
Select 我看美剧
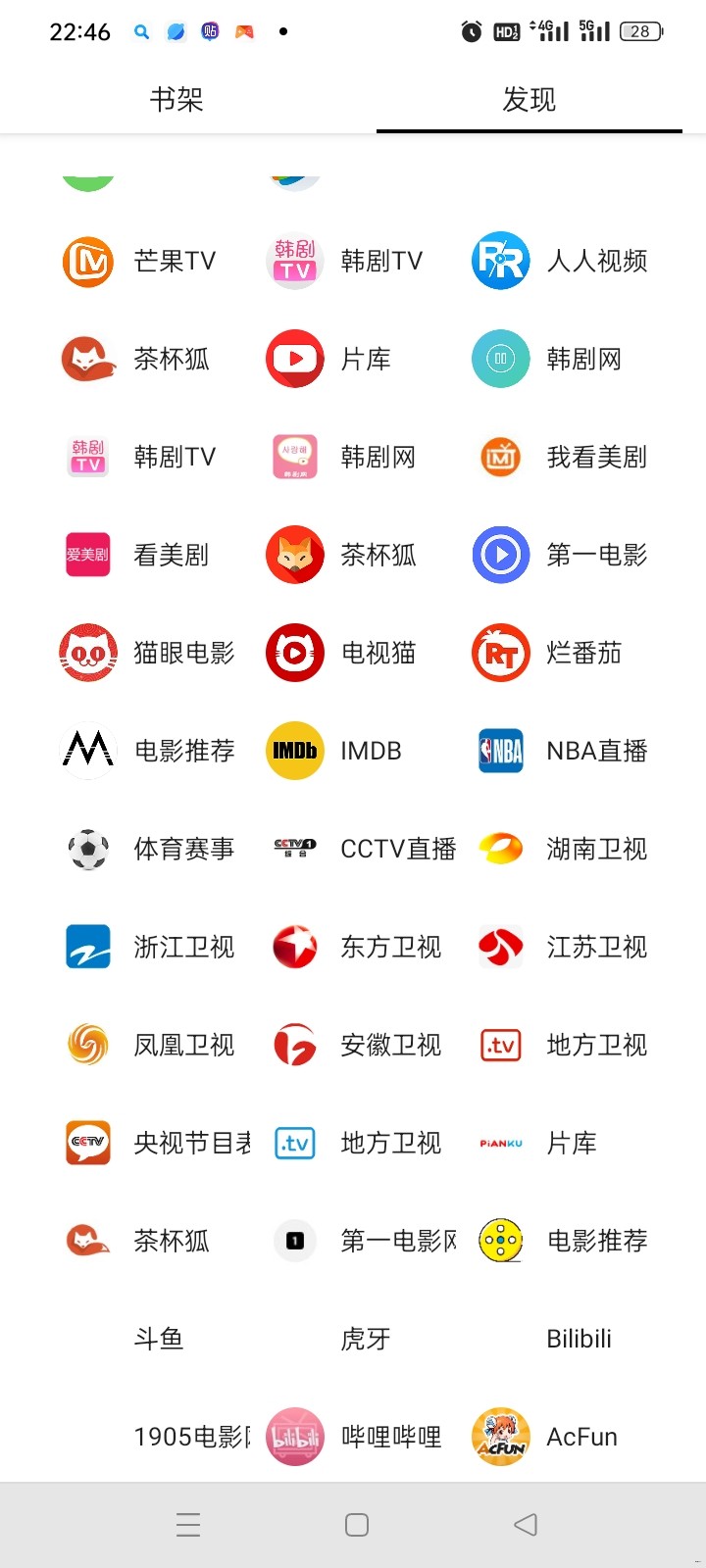[x=561, y=457]
